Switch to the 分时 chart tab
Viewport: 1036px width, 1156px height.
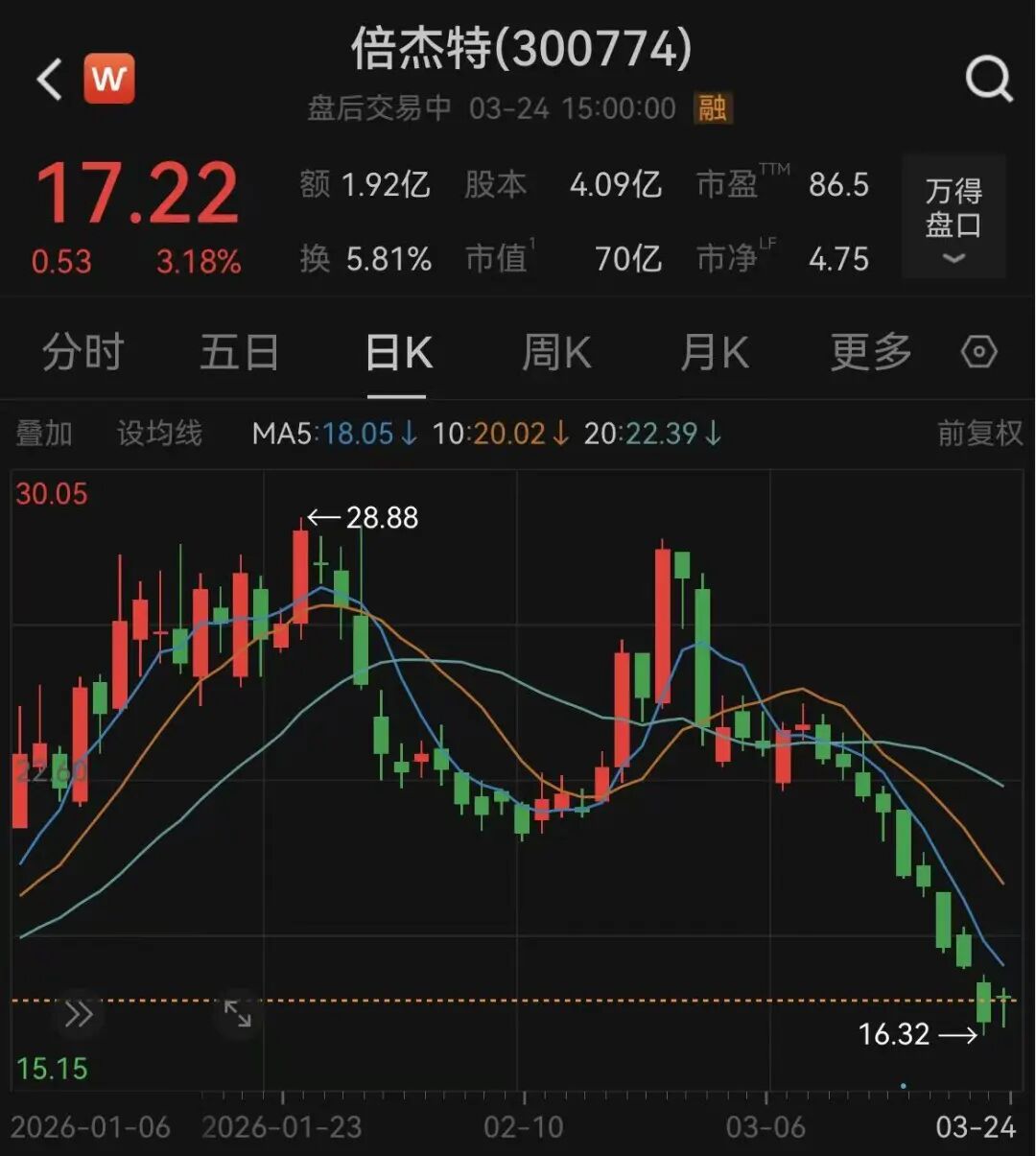click(82, 352)
